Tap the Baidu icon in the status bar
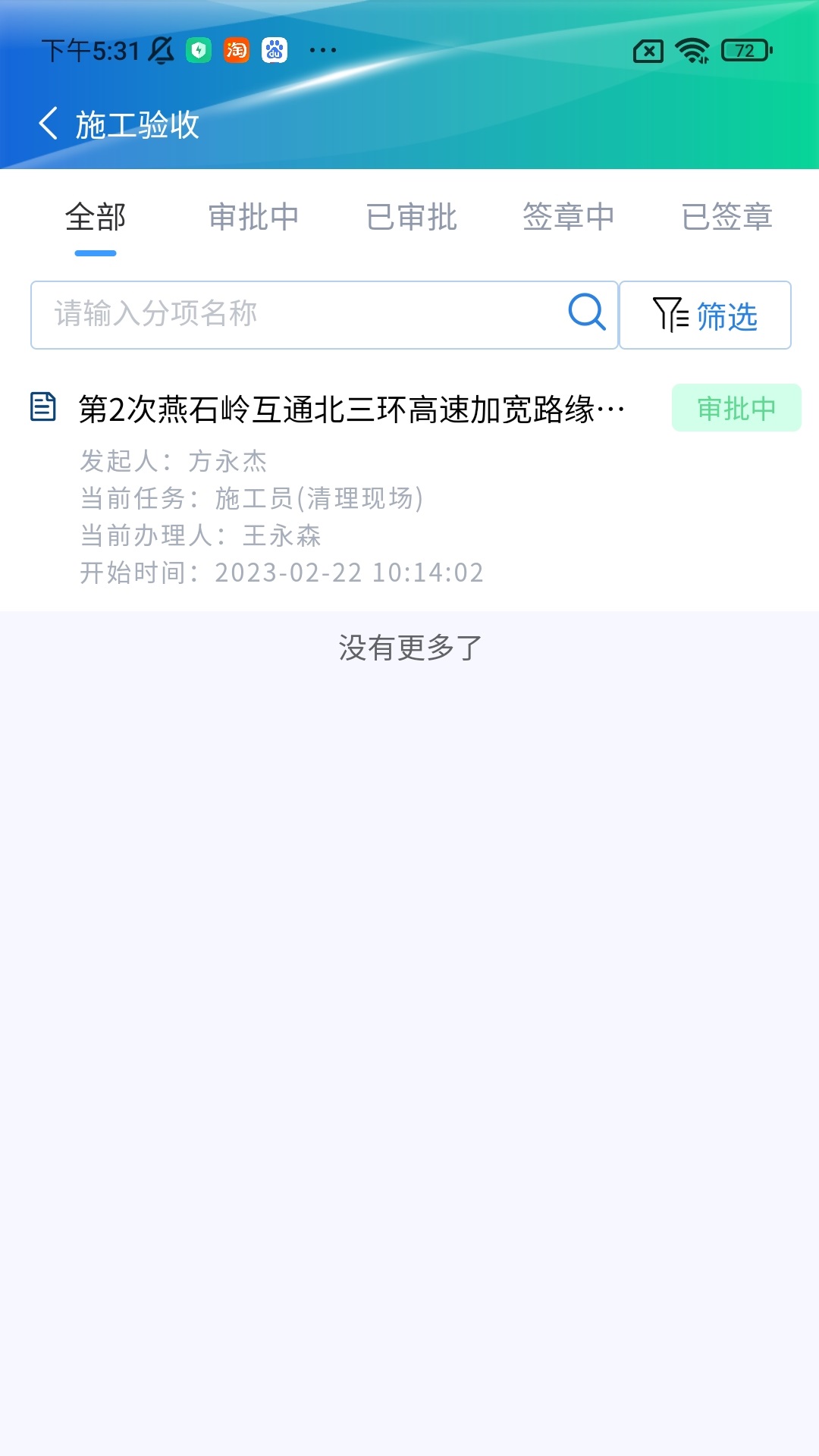The width and height of the screenshot is (819, 1456). pyautogui.click(x=275, y=50)
